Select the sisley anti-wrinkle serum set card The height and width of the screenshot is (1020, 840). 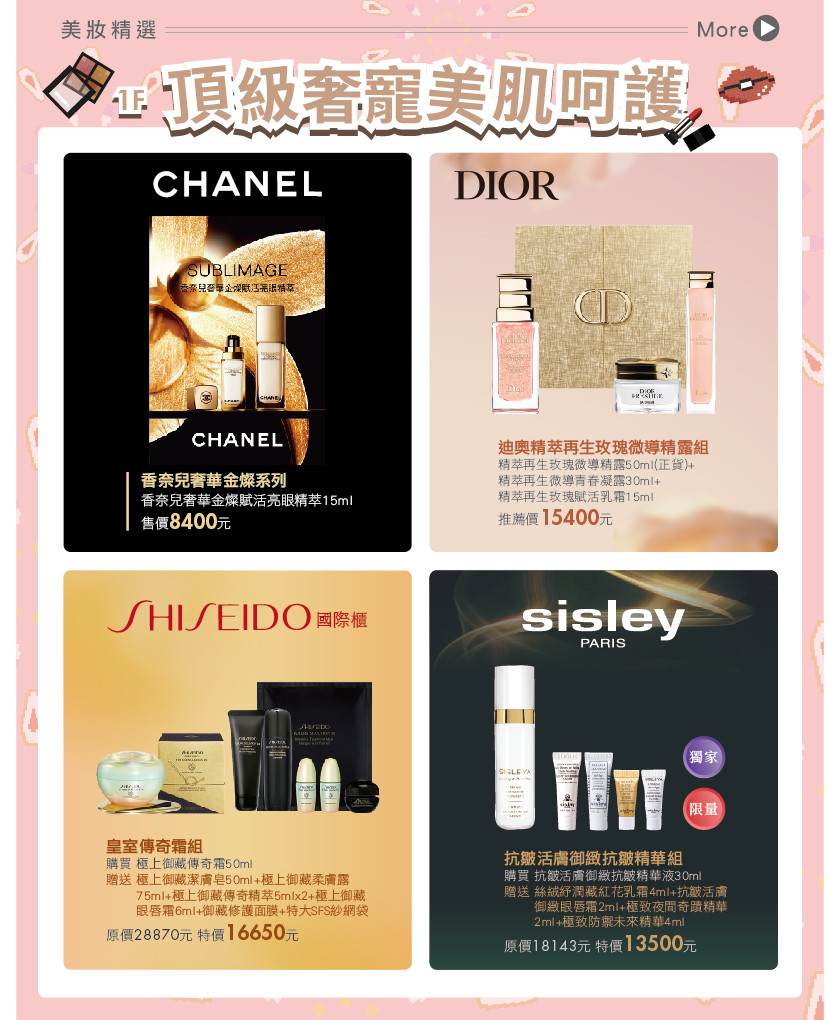tap(603, 769)
